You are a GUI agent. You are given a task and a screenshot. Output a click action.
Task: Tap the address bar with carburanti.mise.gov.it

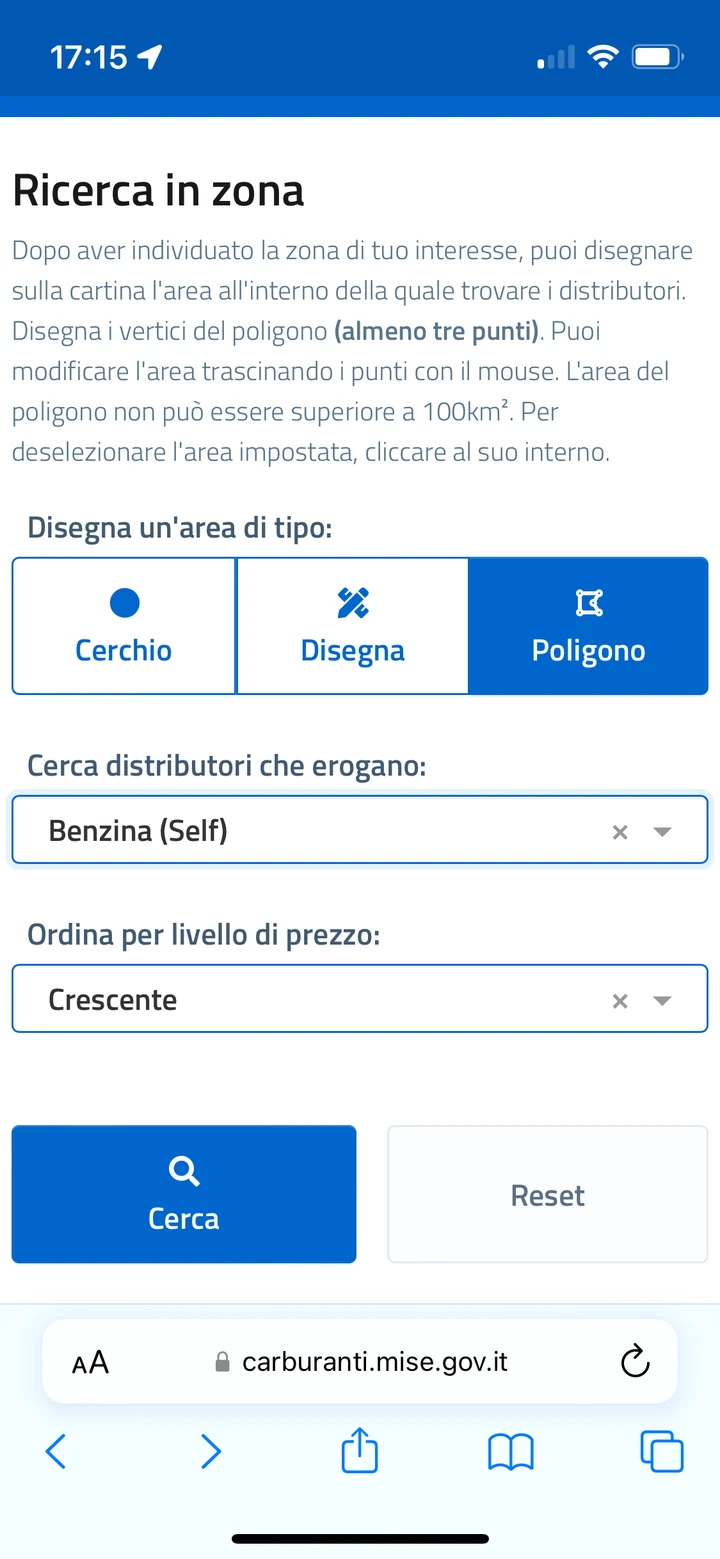pyautogui.click(x=360, y=1361)
